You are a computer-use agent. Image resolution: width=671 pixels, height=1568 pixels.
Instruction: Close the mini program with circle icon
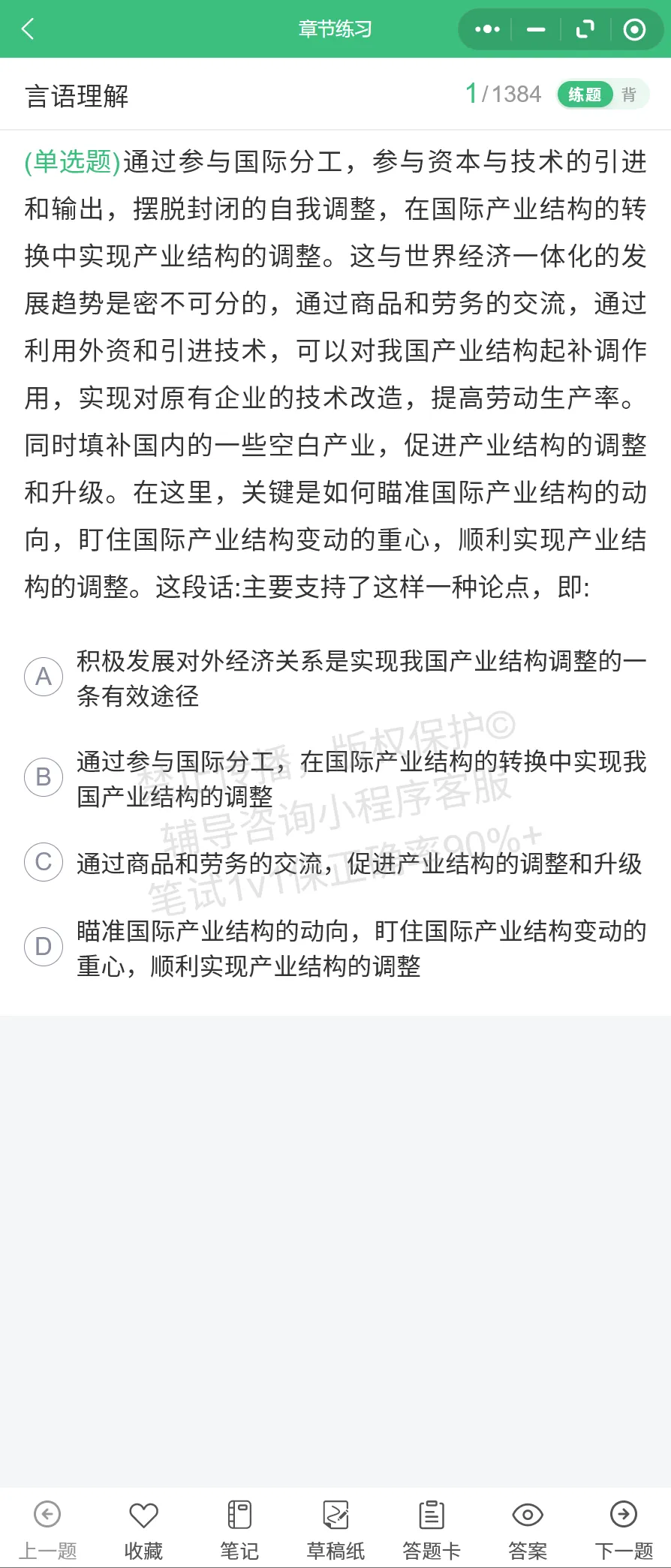coord(634,29)
